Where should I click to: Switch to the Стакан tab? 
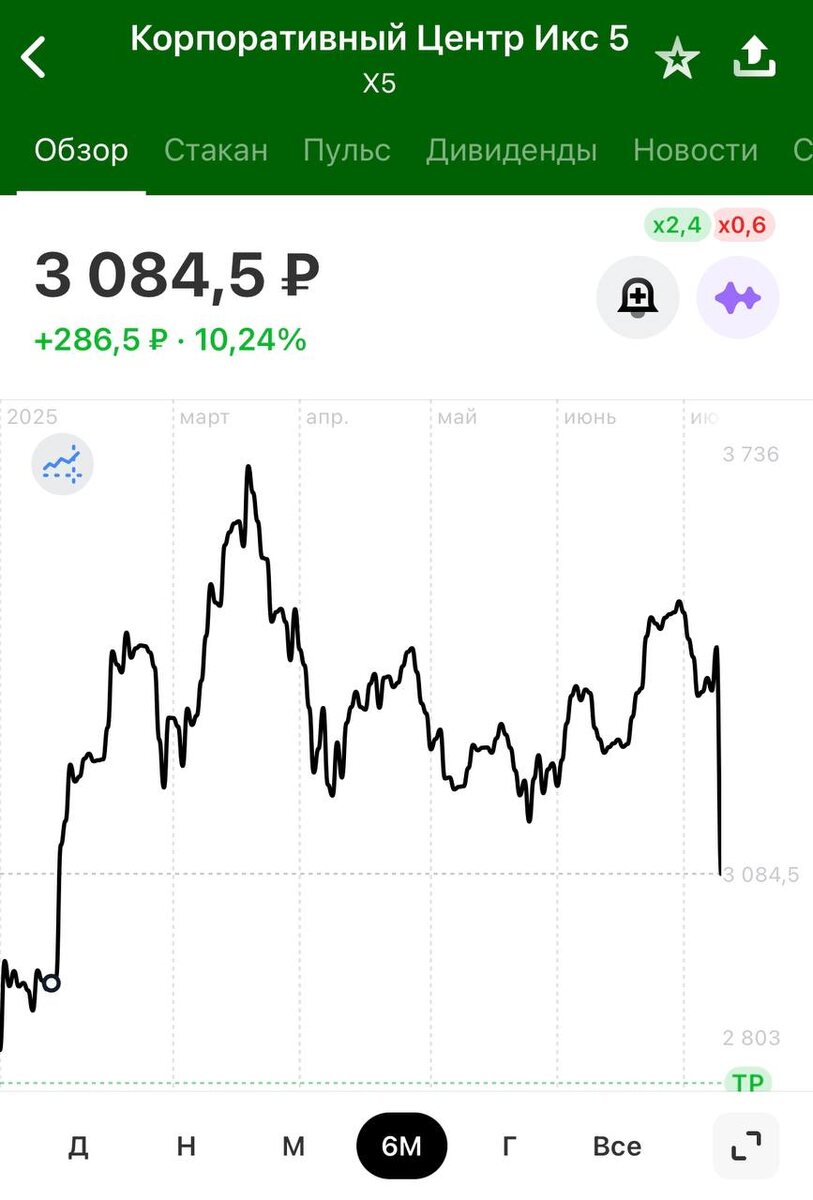216,151
